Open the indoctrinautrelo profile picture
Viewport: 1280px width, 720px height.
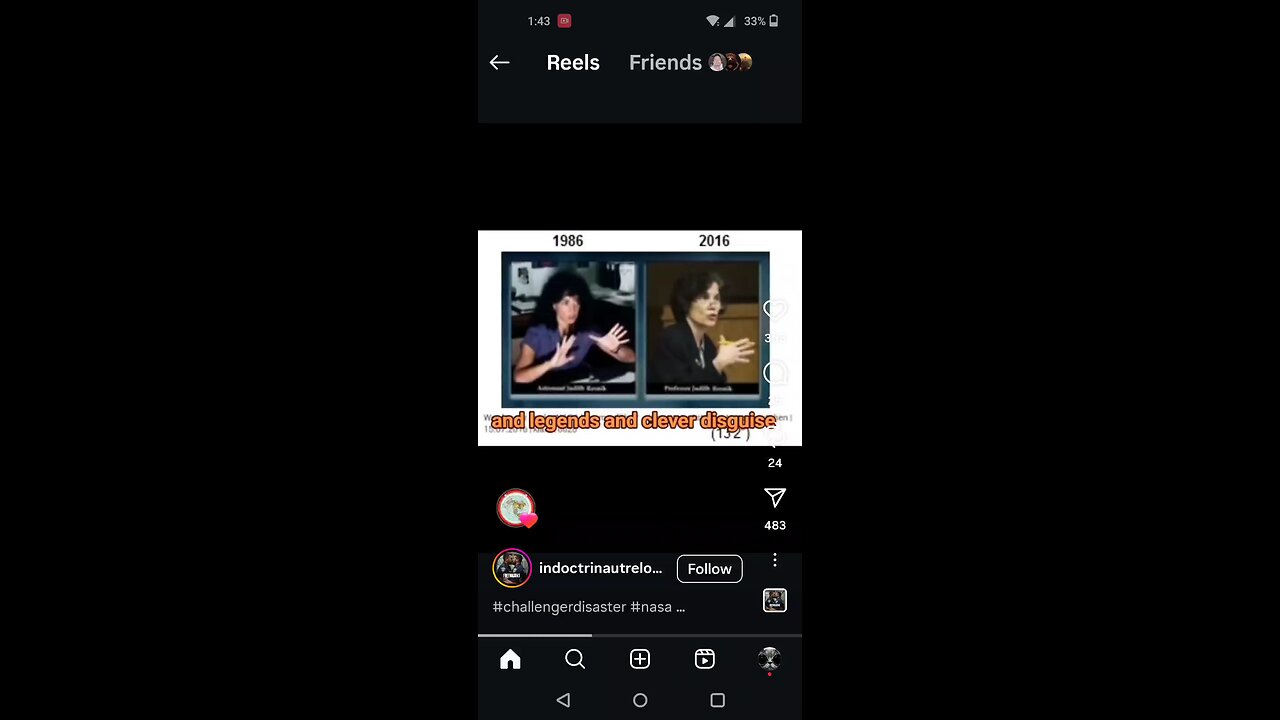click(x=512, y=568)
